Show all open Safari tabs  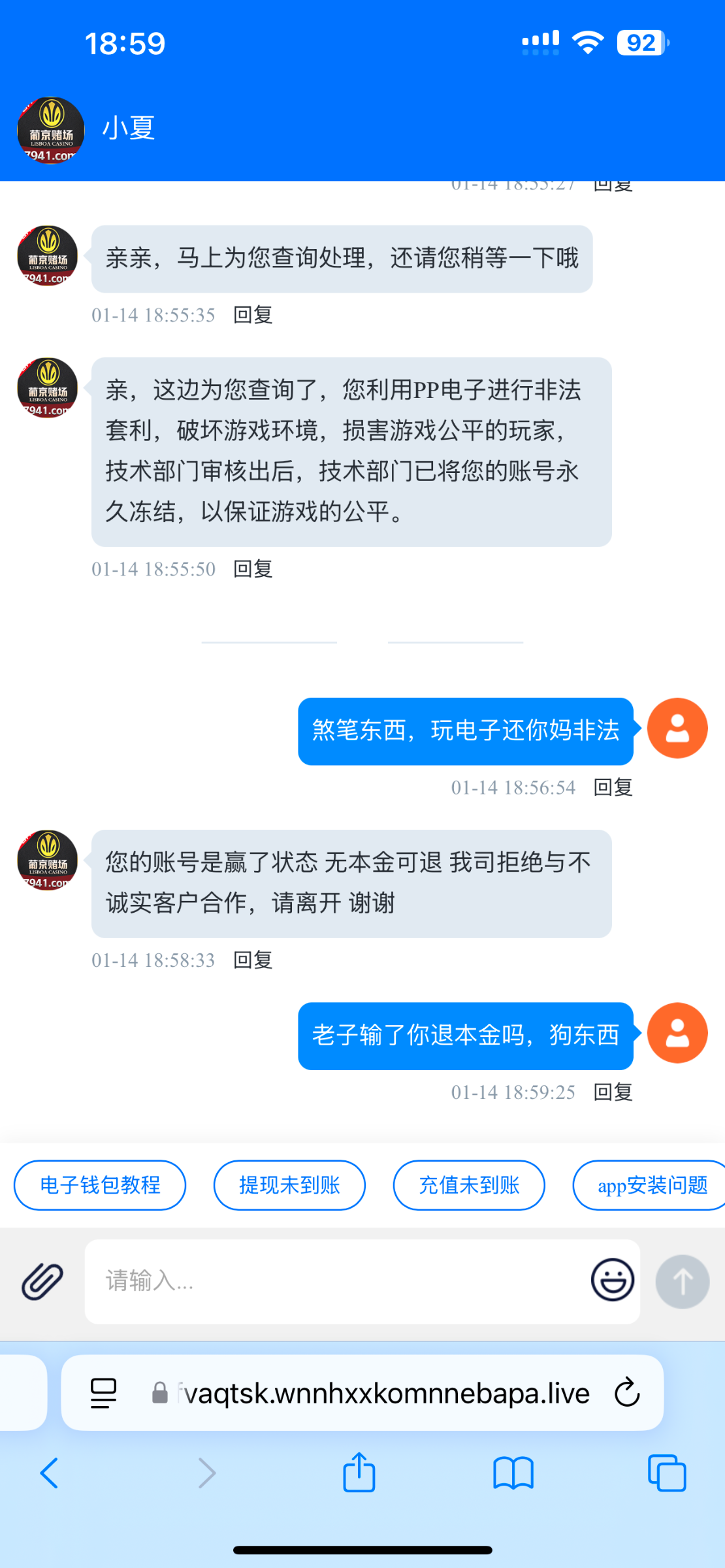pyautogui.click(x=667, y=1473)
